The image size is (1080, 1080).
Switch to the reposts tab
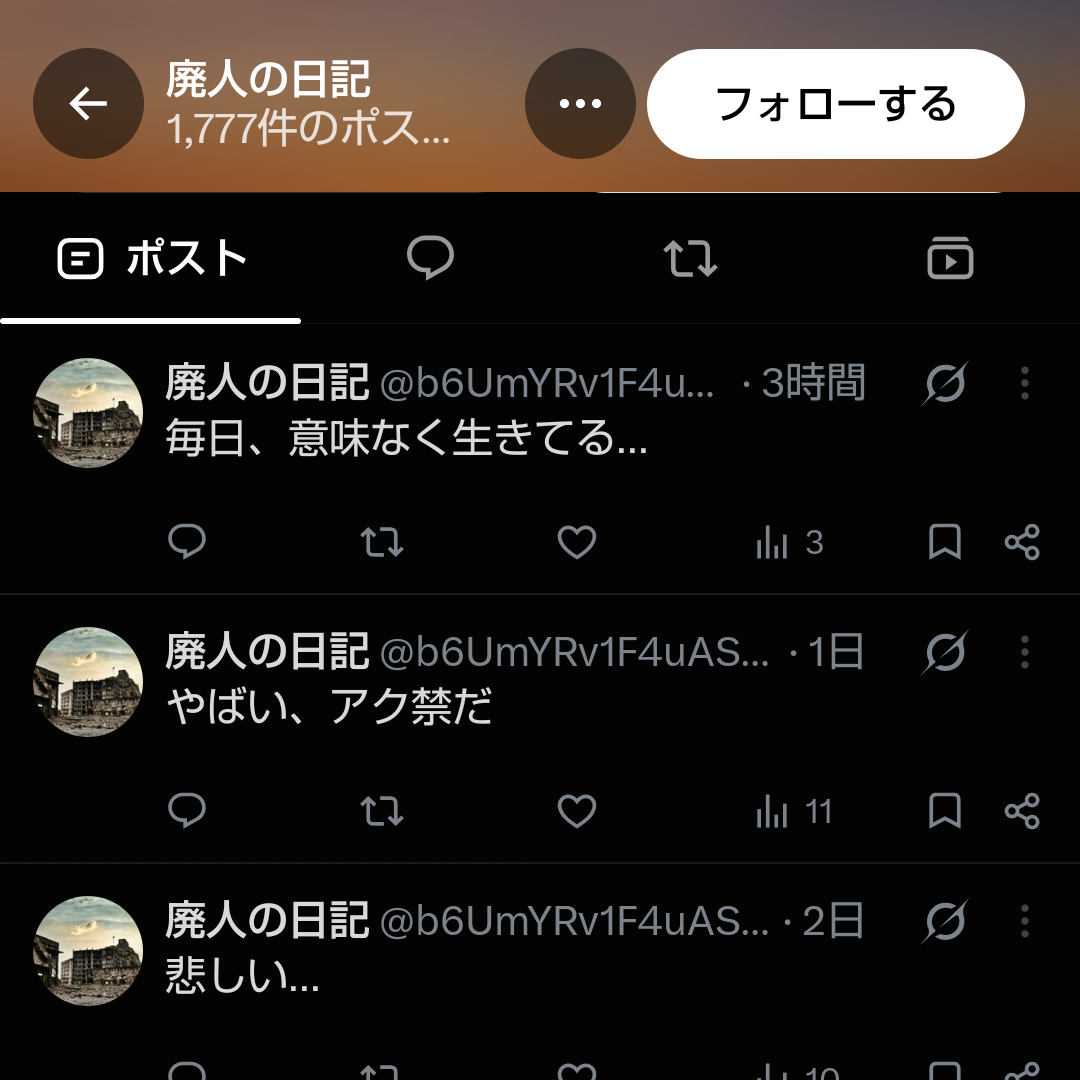[x=690, y=258]
